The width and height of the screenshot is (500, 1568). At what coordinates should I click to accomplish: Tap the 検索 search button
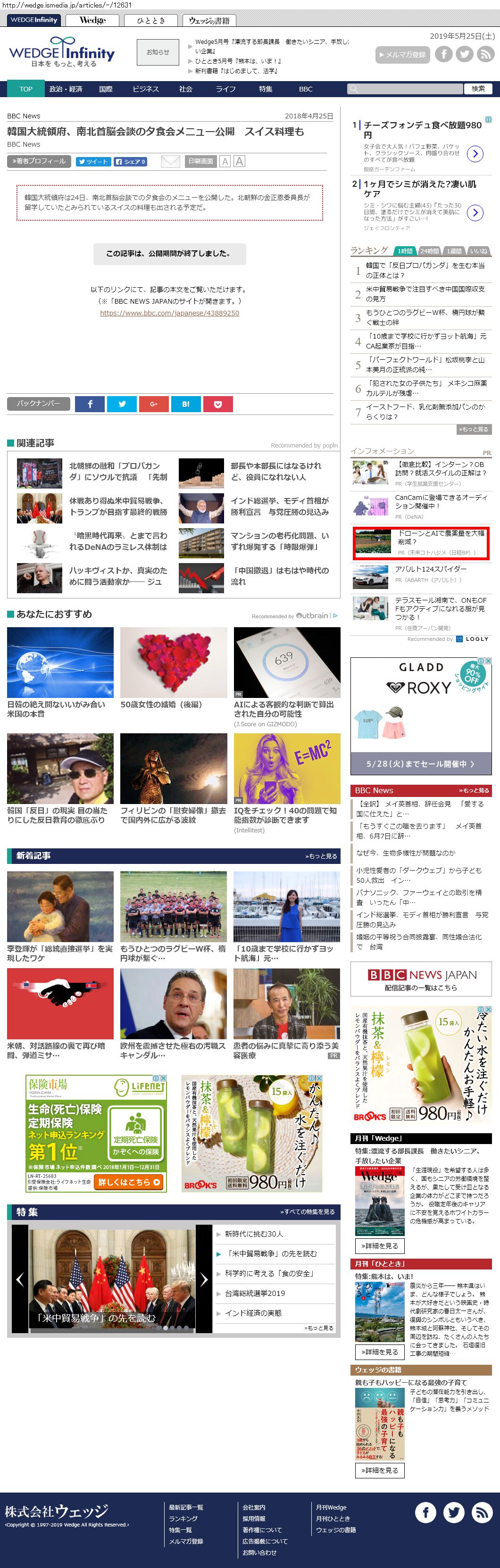[x=478, y=89]
